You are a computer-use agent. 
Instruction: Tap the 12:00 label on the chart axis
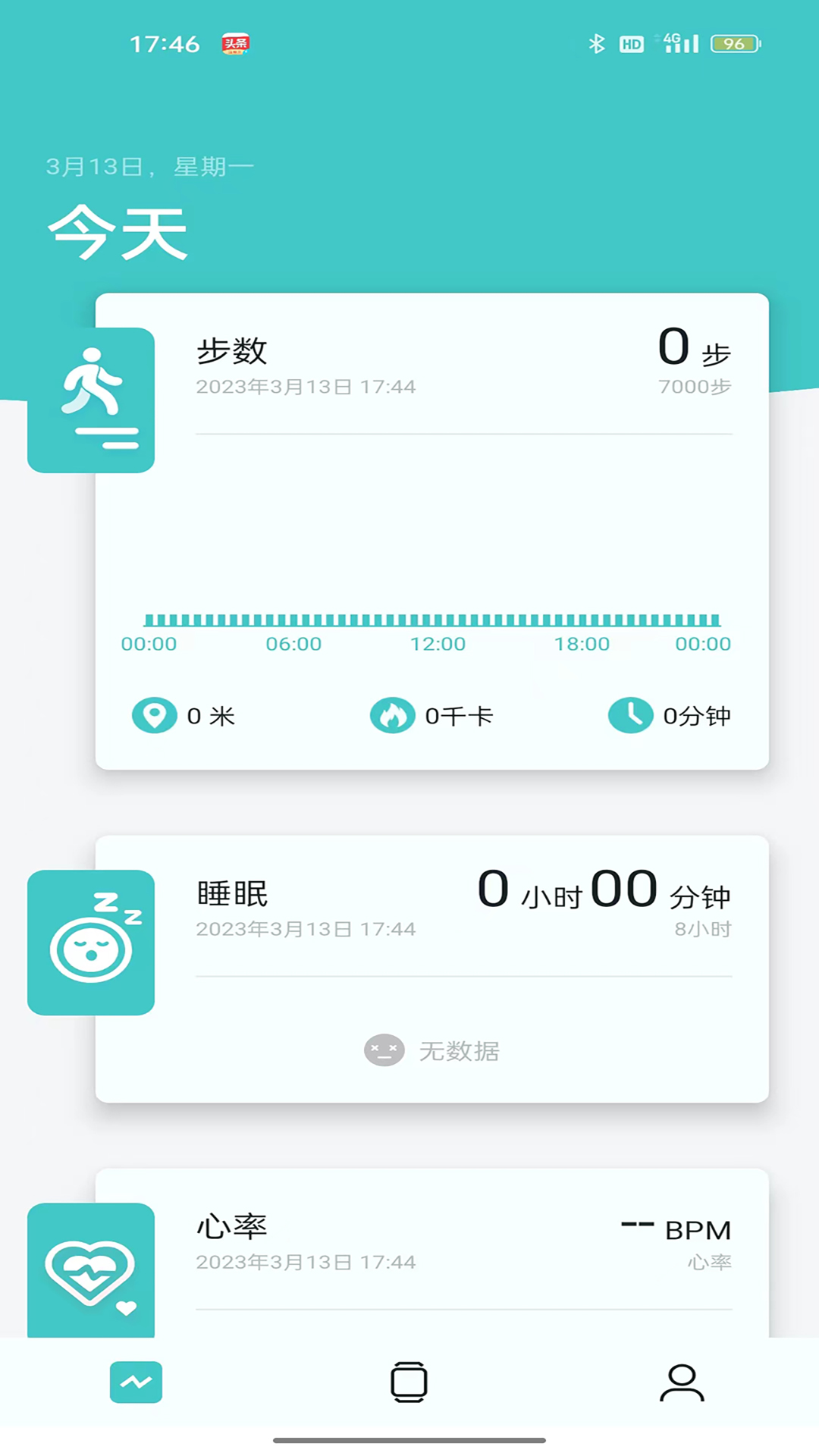tap(438, 644)
